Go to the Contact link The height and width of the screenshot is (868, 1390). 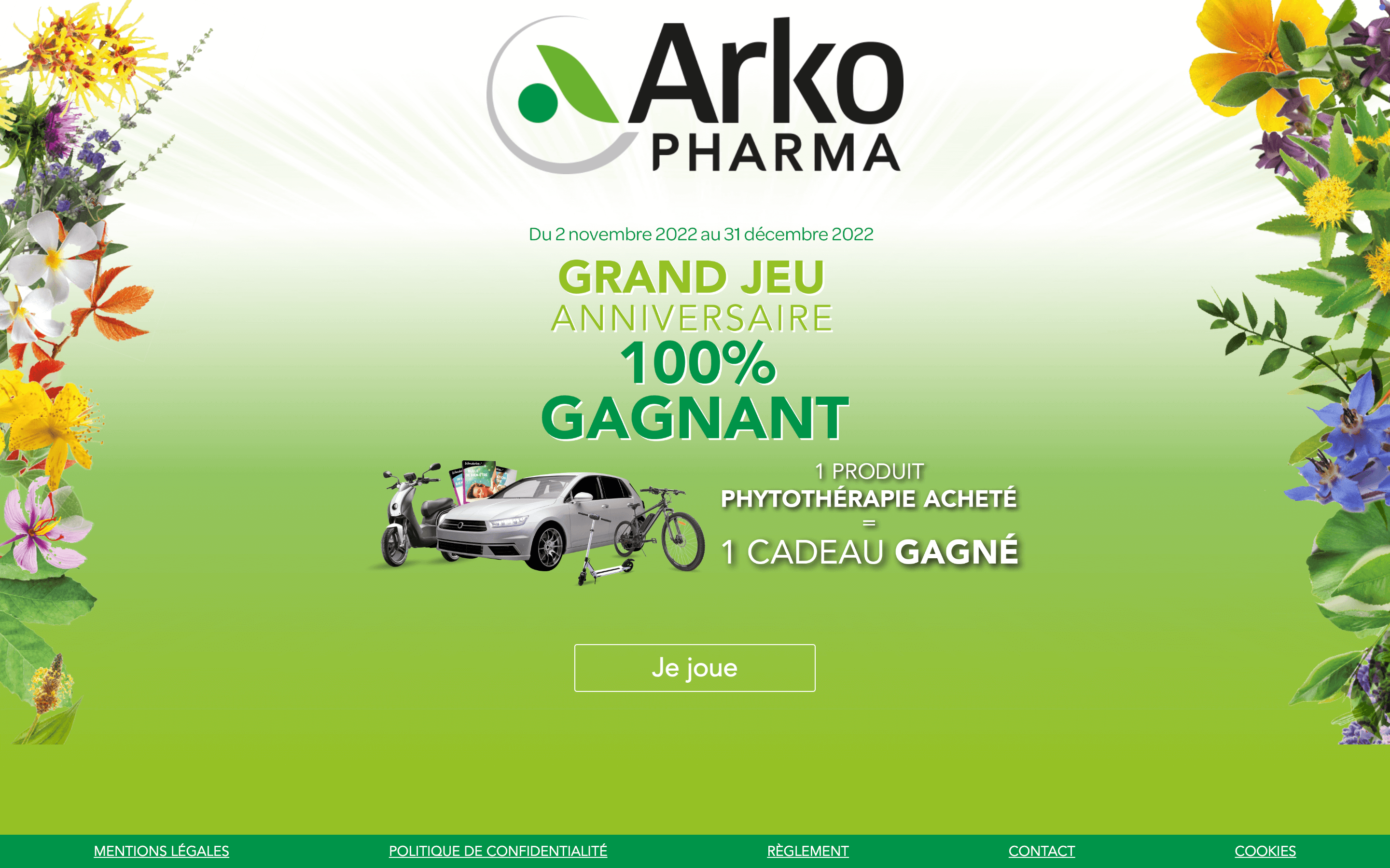[x=1041, y=851]
